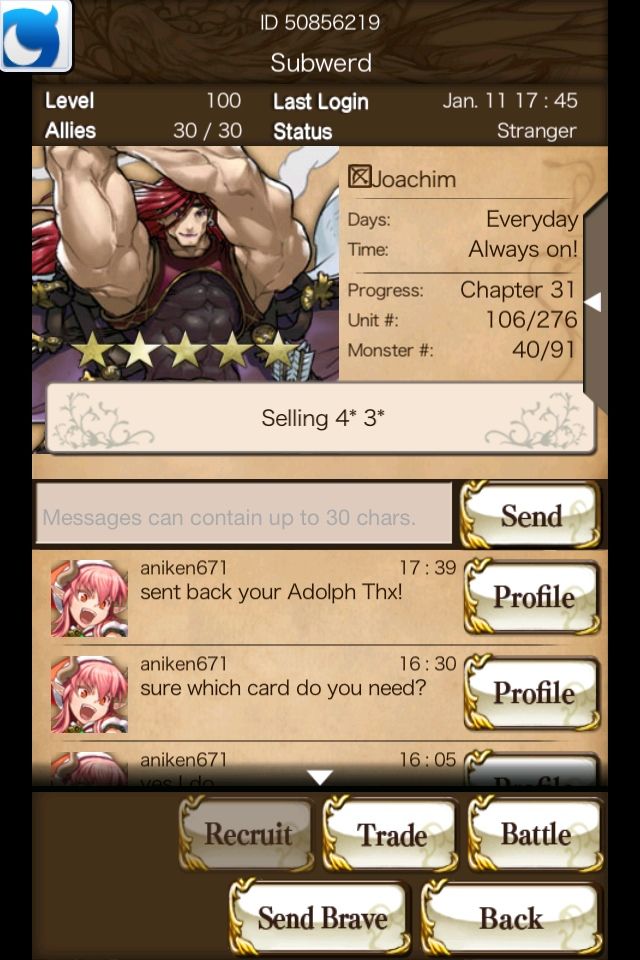Screen dimensions: 640x960
Task: Send the typed message
Action: tap(530, 516)
